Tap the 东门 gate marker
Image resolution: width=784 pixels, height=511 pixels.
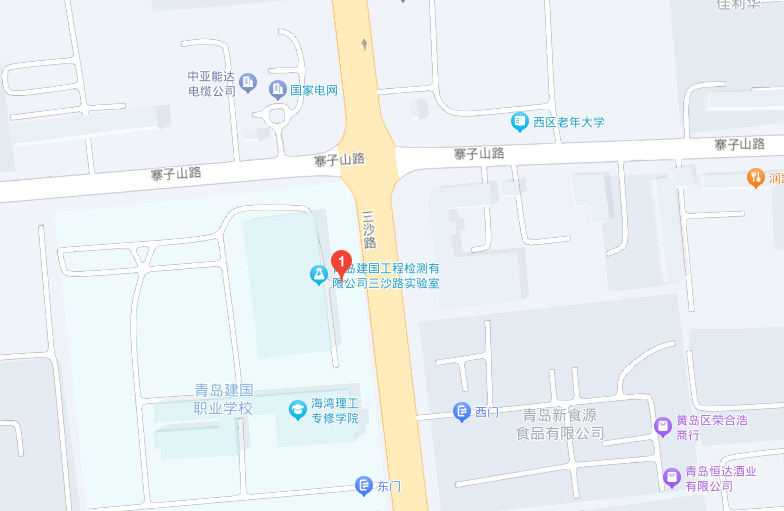click(365, 486)
